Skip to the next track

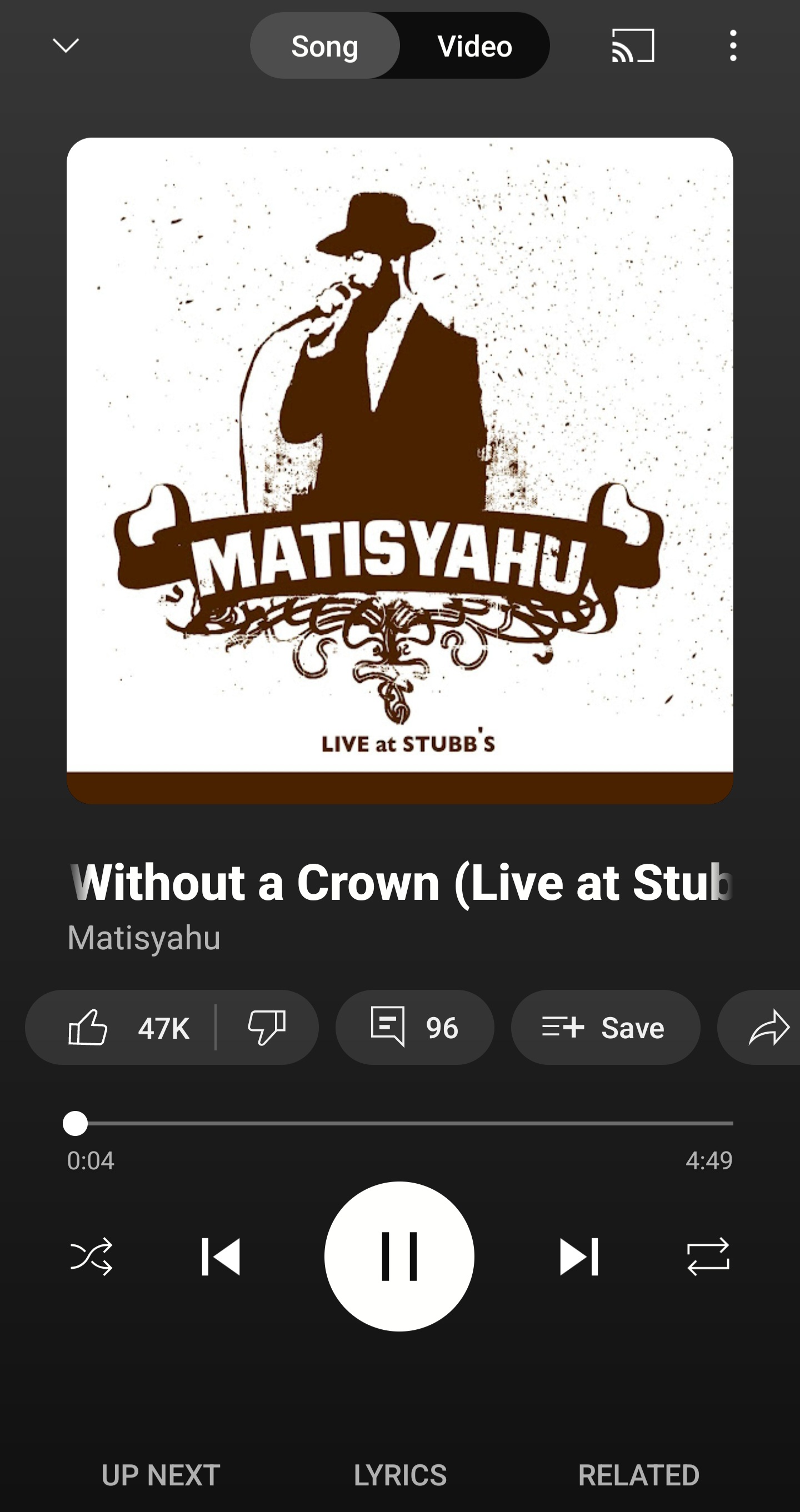tap(579, 1256)
